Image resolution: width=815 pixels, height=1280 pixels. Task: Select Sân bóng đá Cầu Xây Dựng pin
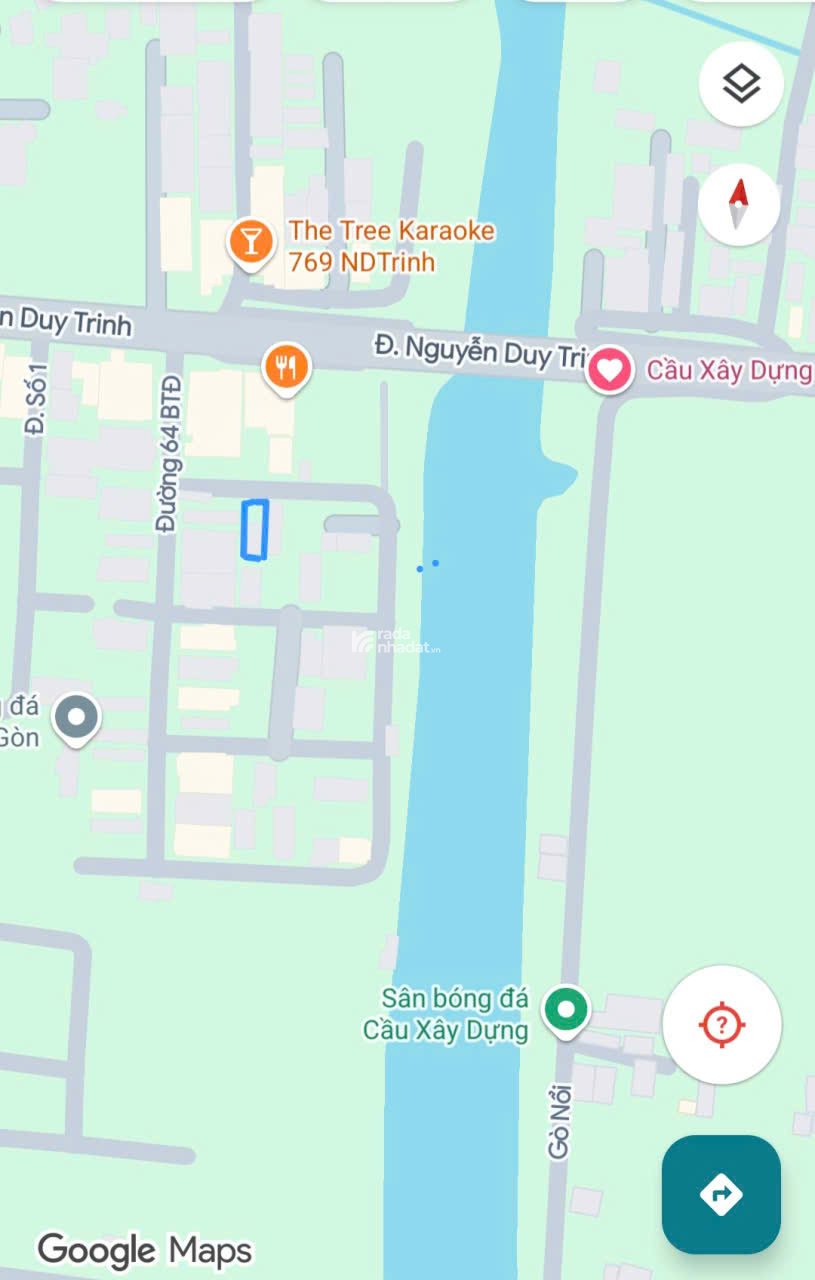click(566, 1010)
